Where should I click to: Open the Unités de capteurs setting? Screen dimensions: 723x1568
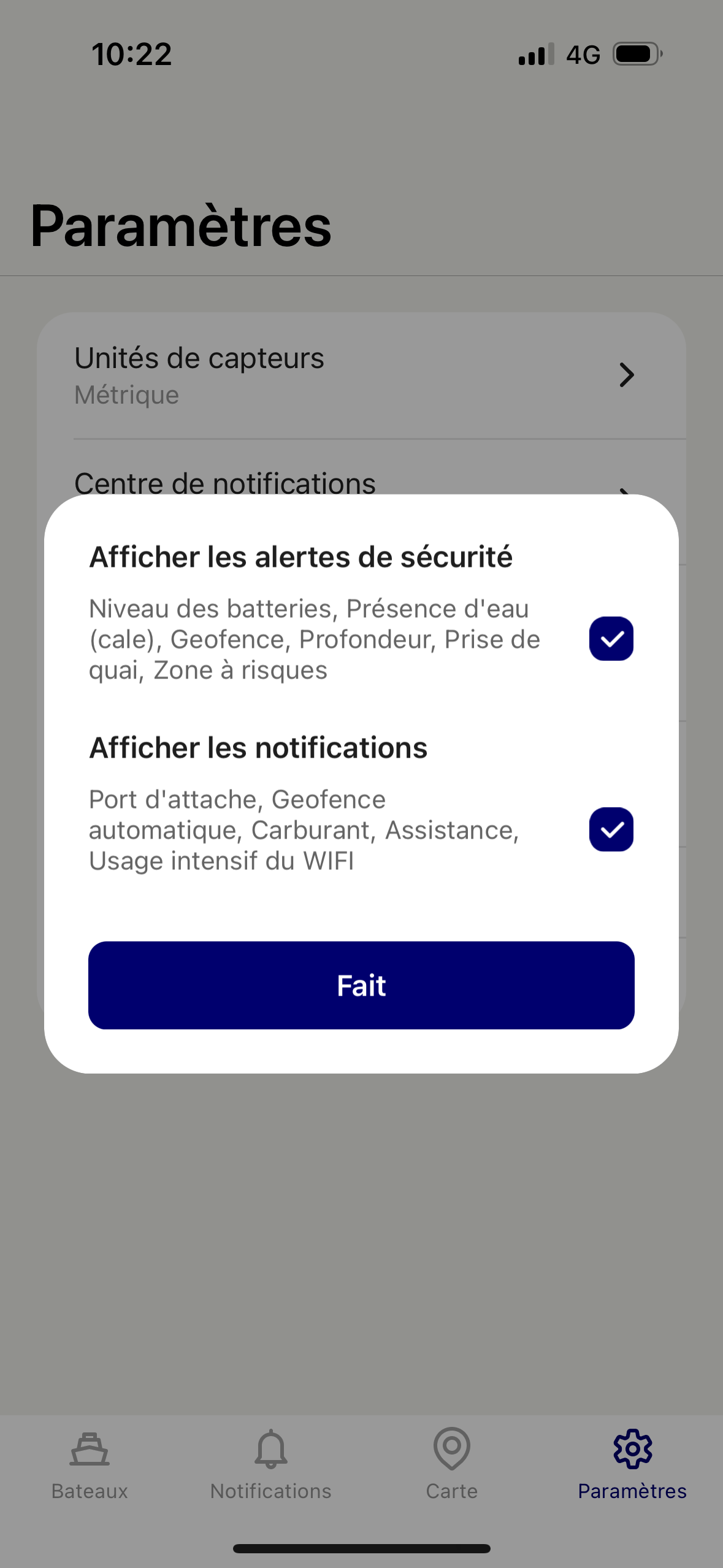(361, 375)
